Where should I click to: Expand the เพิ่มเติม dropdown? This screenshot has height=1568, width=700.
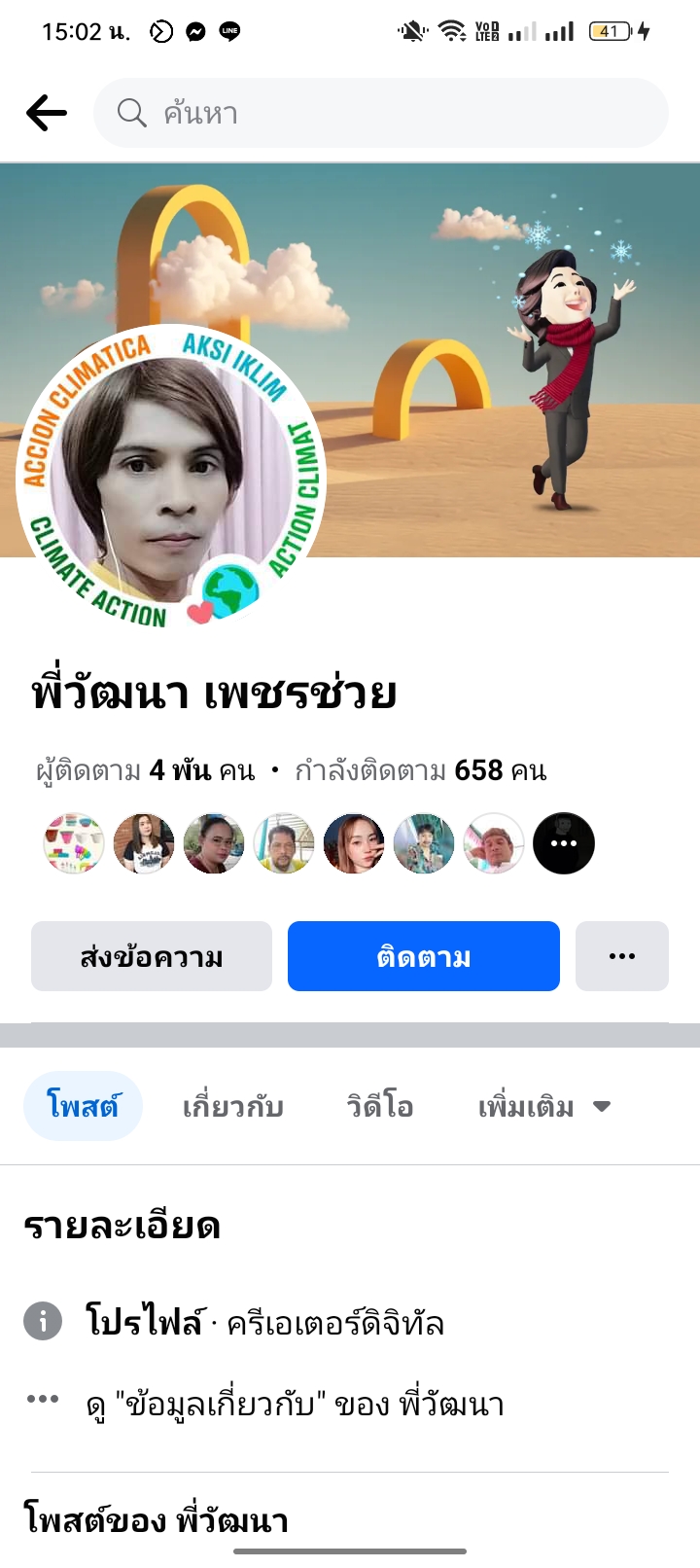point(543,1107)
